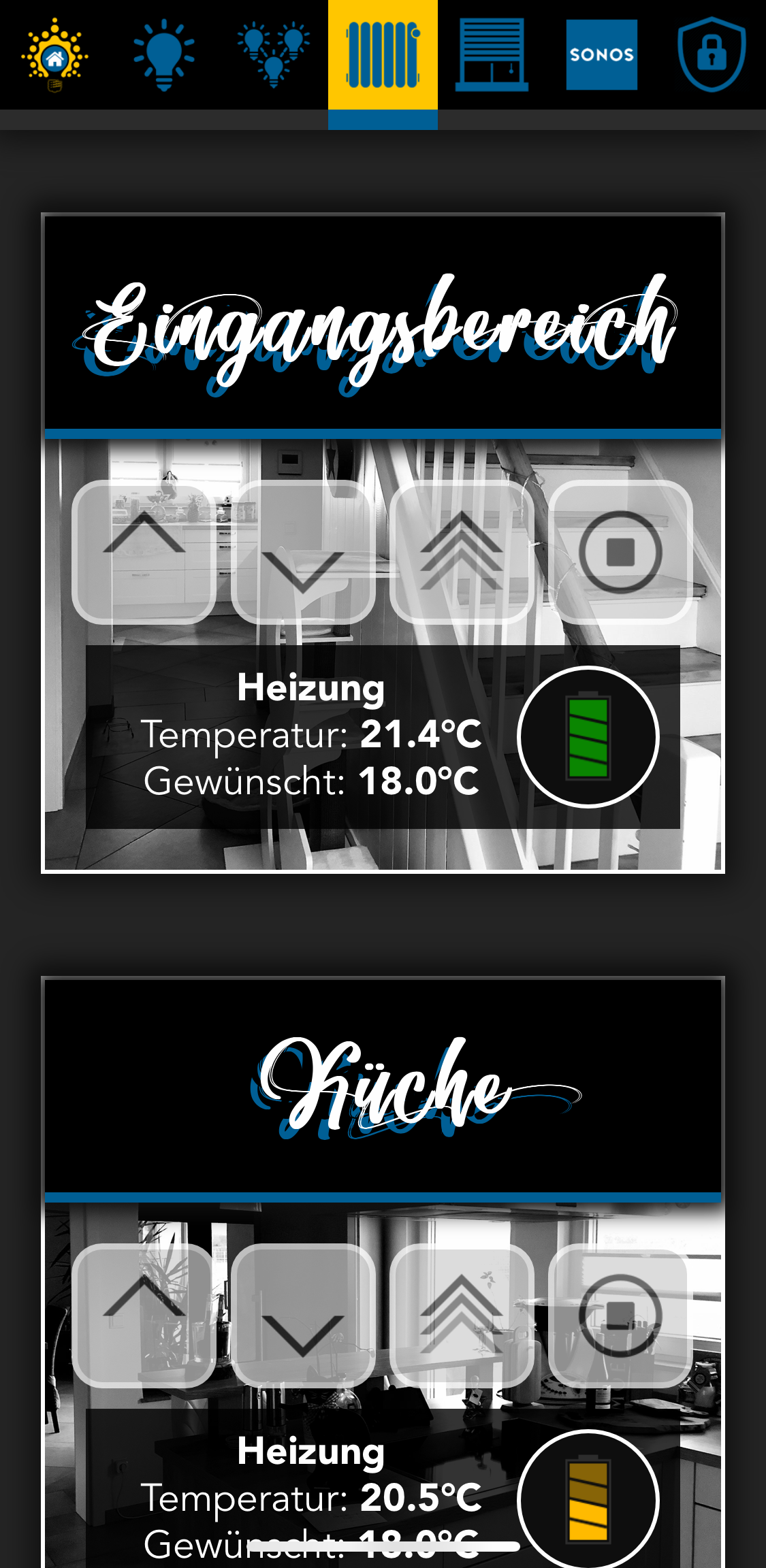Screen dimensions: 766x1568
Task: Open the security lock tab
Action: click(x=712, y=54)
